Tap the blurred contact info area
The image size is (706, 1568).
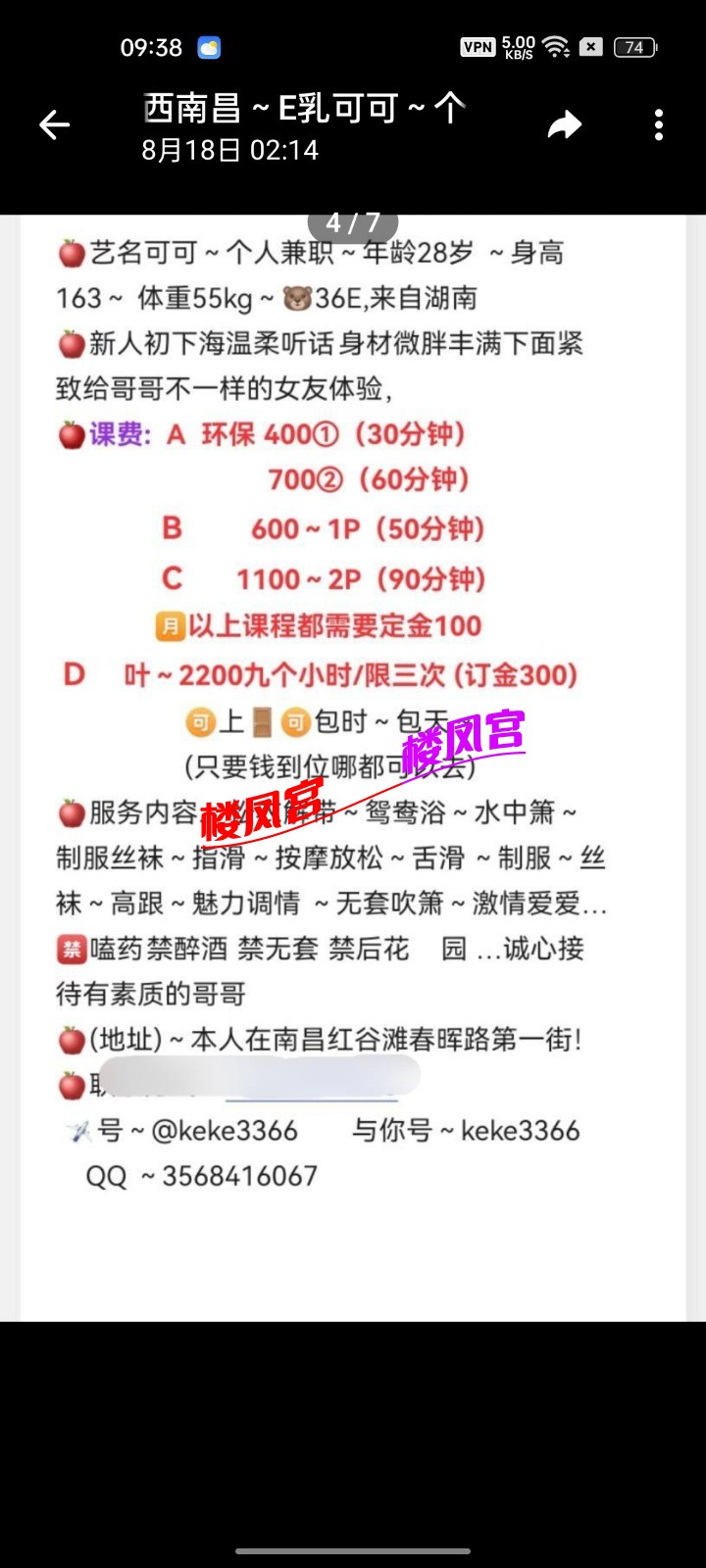point(245,1083)
